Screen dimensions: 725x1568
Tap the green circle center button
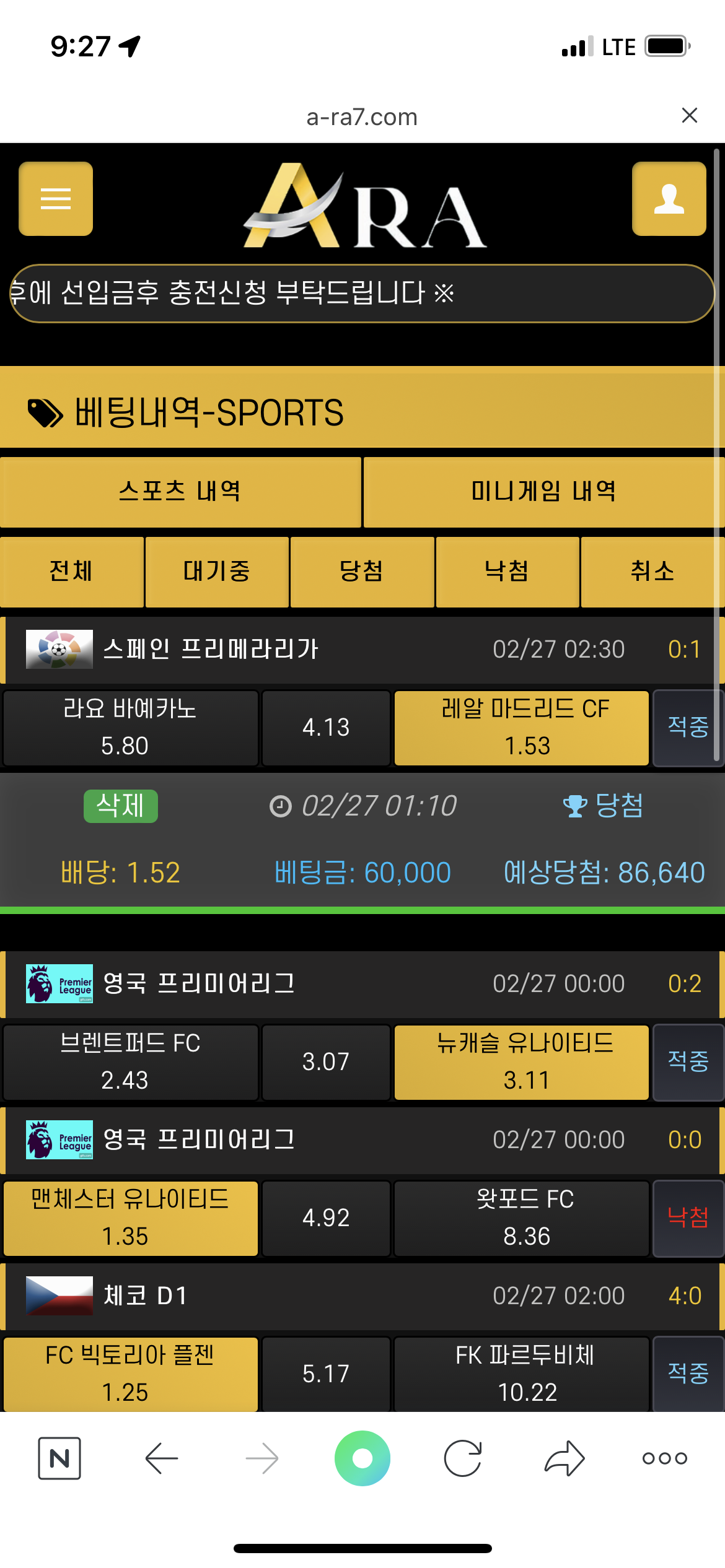[362, 1458]
